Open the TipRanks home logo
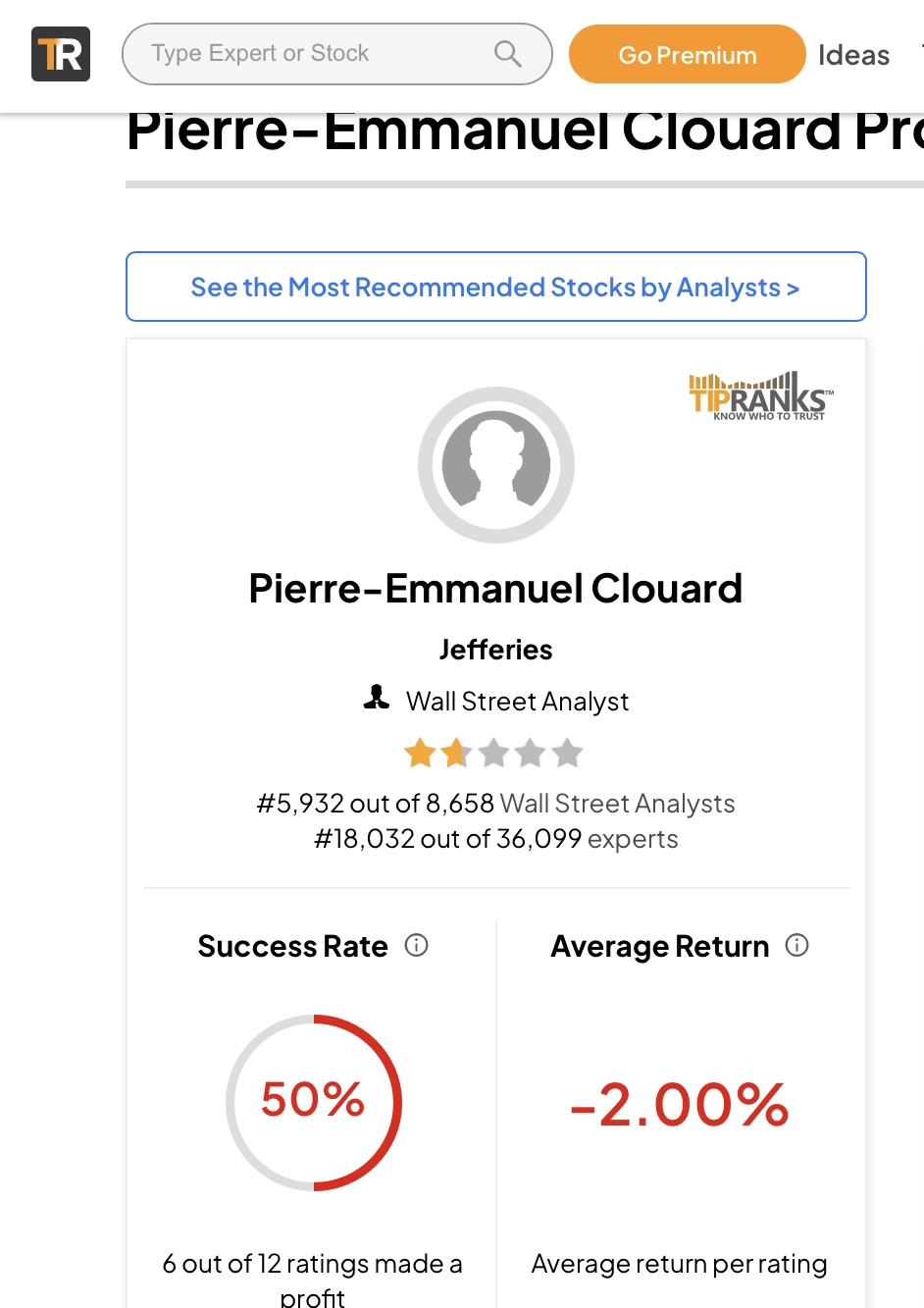Viewport: 924px width, 1308px height. (x=61, y=54)
